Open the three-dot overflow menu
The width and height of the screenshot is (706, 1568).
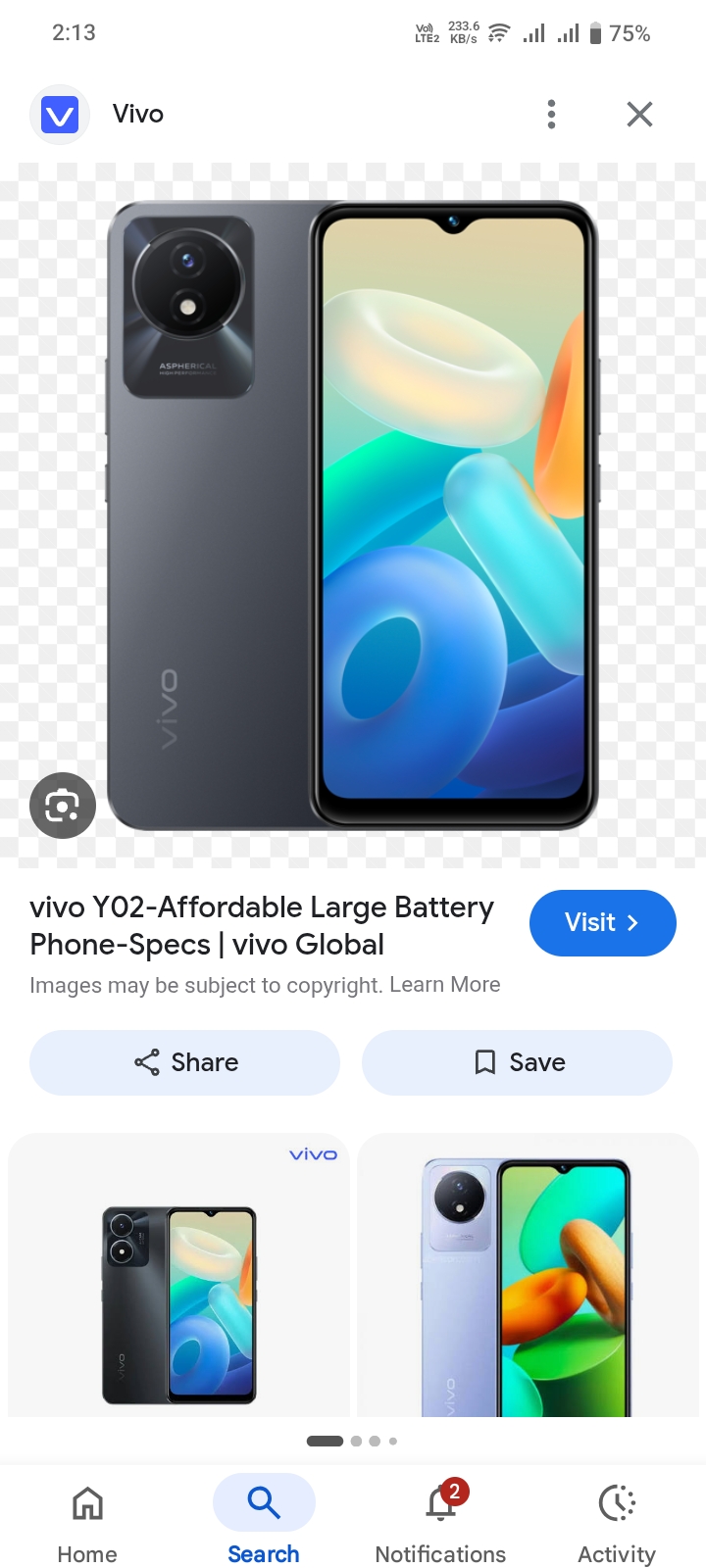(x=552, y=115)
